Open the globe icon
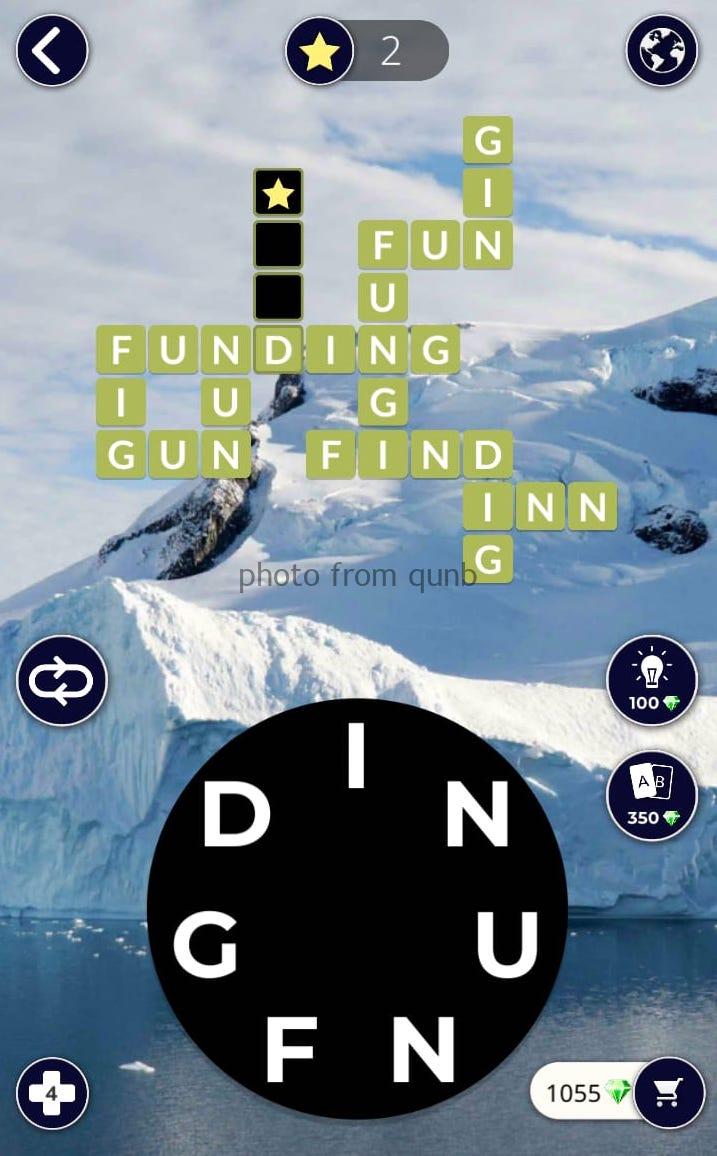The height and width of the screenshot is (1156, 717). (x=662, y=49)
